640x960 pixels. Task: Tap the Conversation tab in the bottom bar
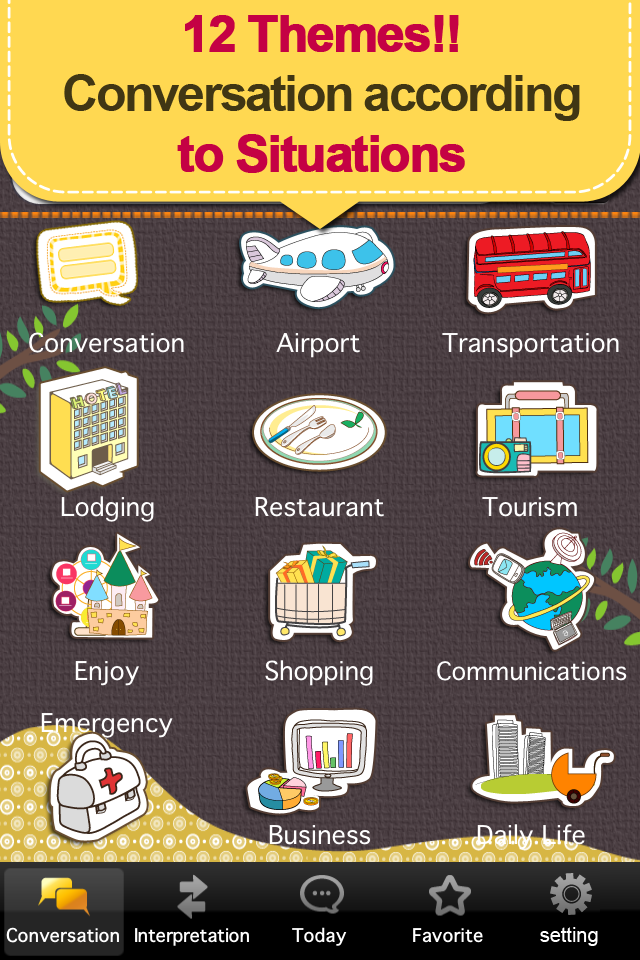point(63,911)
